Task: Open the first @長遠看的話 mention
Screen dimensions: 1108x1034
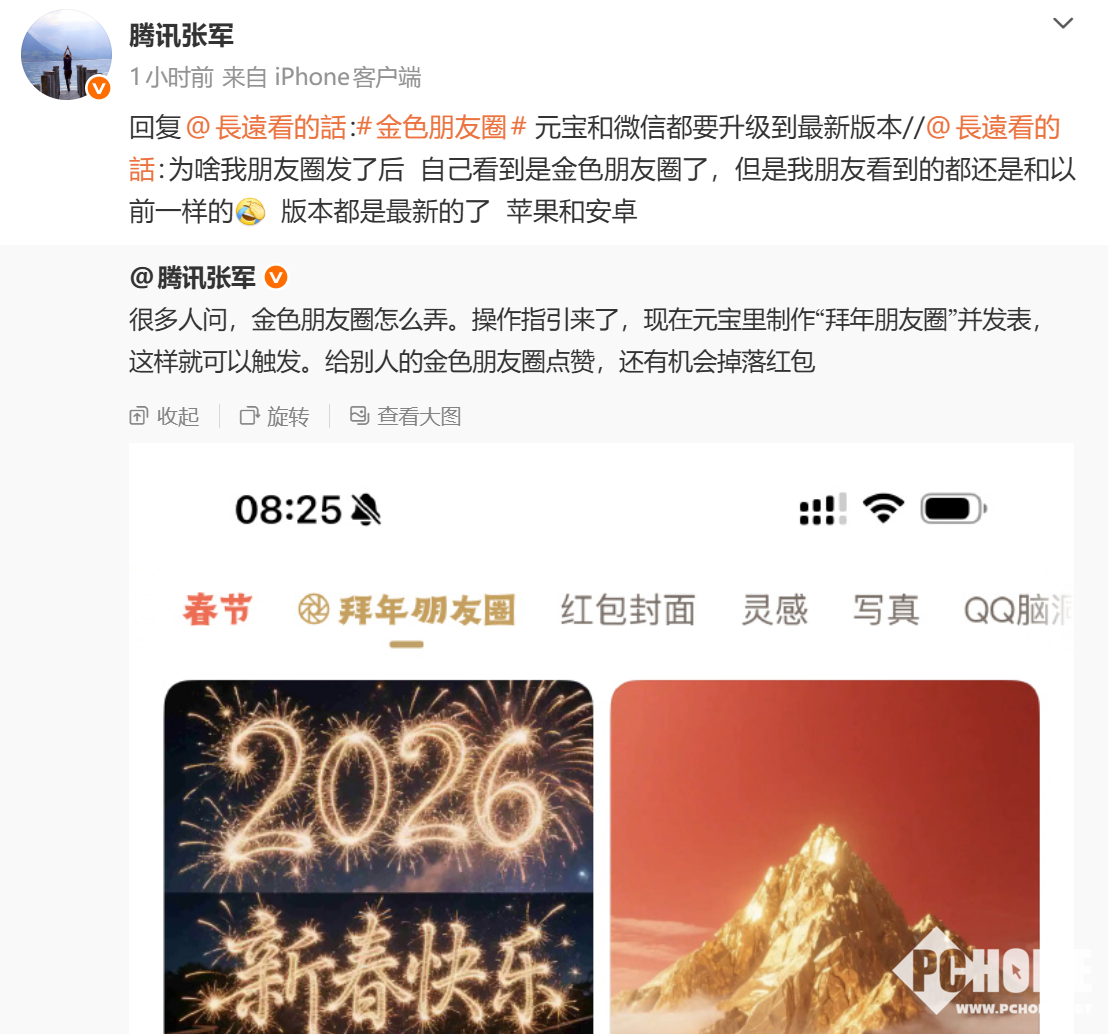Action: coord(267,127)
